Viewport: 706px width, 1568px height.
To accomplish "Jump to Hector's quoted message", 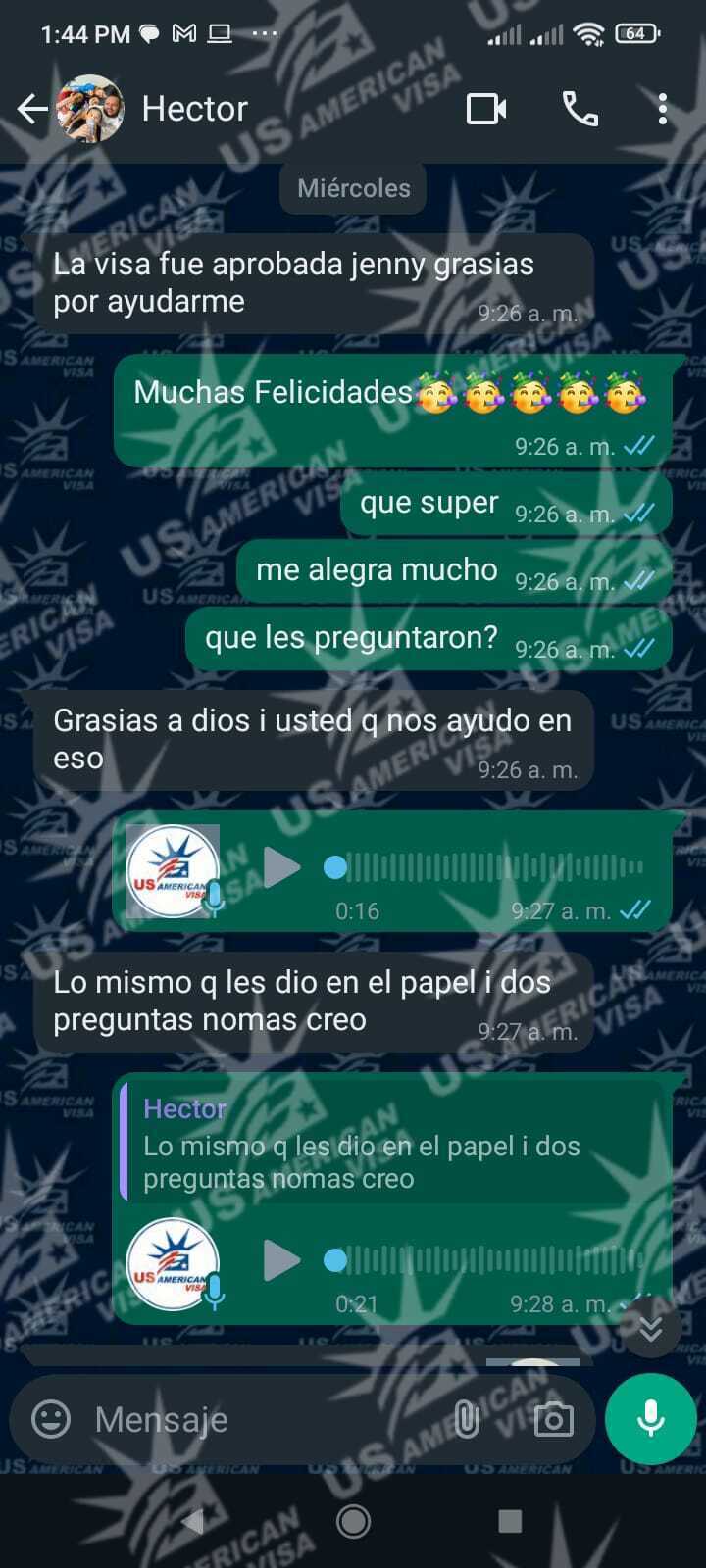I will coord(392,1145).
